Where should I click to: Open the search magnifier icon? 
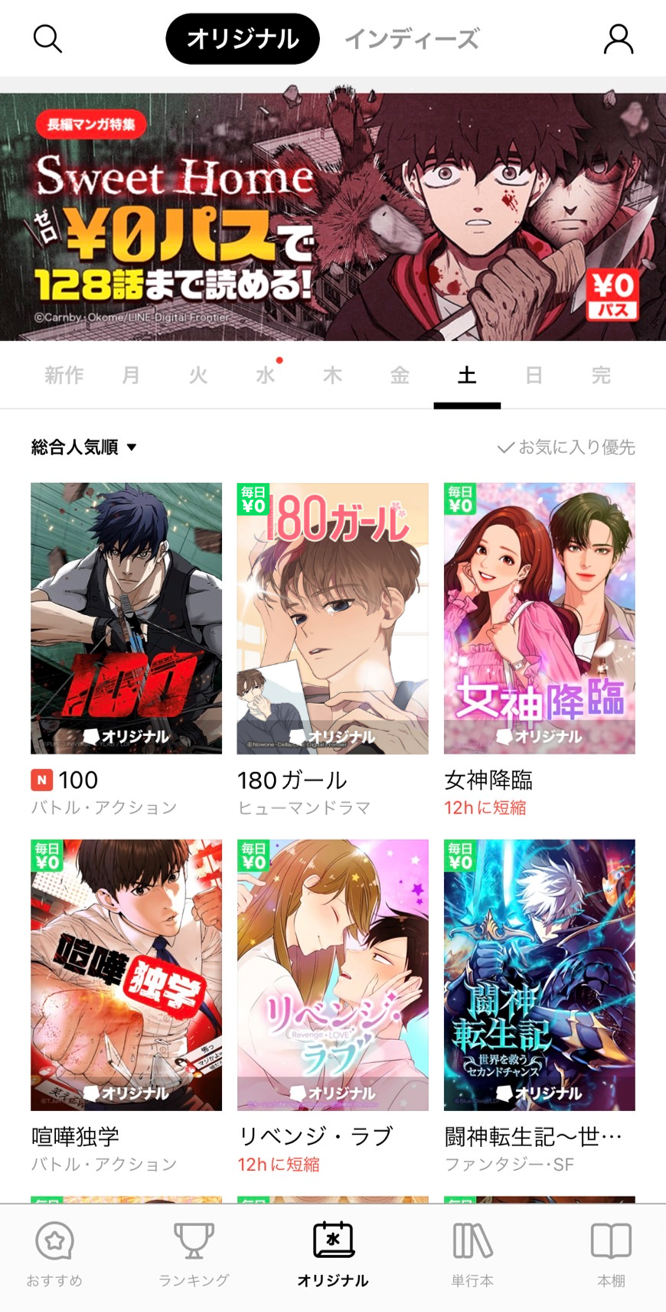point(47,39)
